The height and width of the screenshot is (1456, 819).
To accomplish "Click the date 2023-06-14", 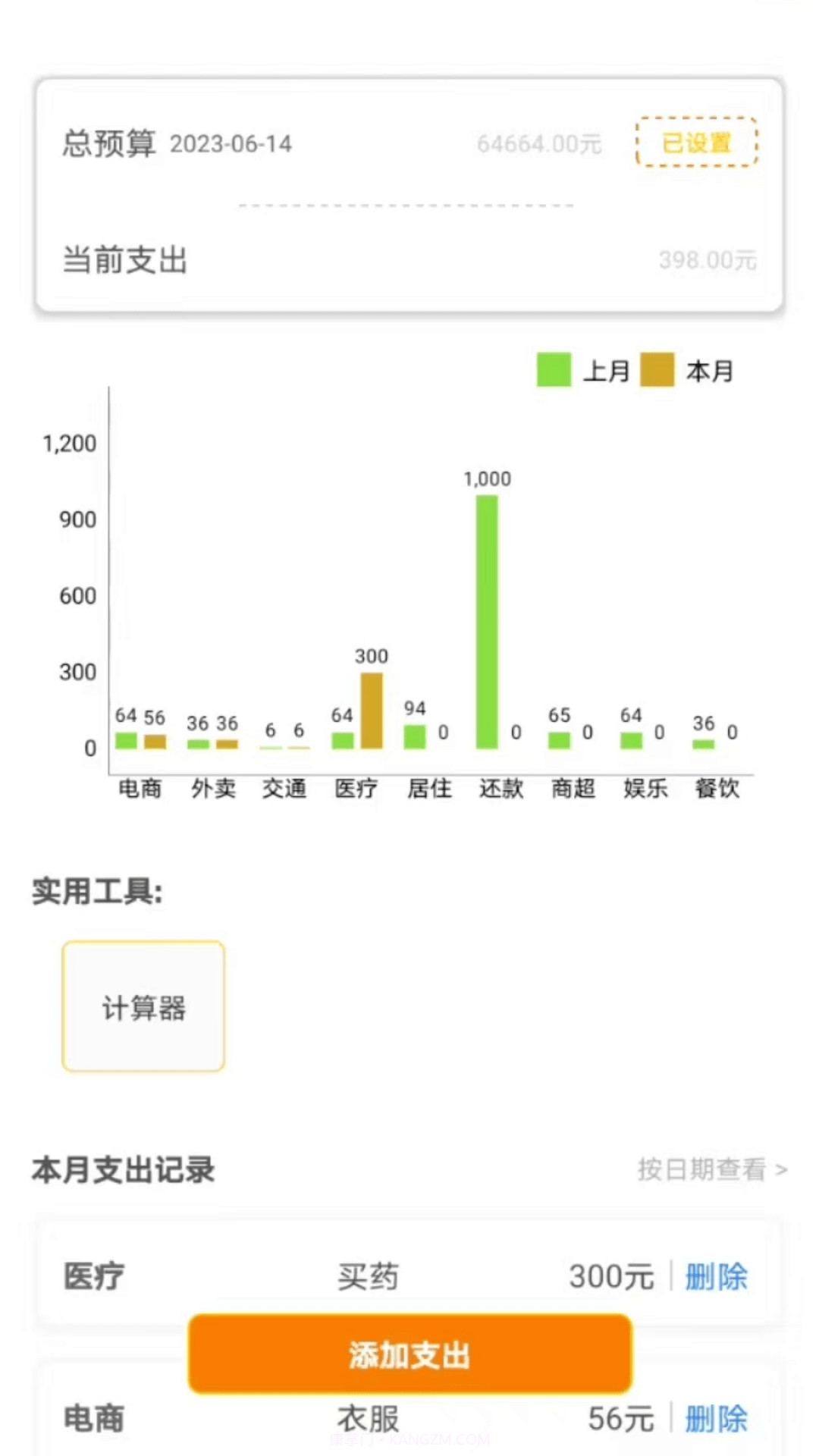I will coord(230,144).
